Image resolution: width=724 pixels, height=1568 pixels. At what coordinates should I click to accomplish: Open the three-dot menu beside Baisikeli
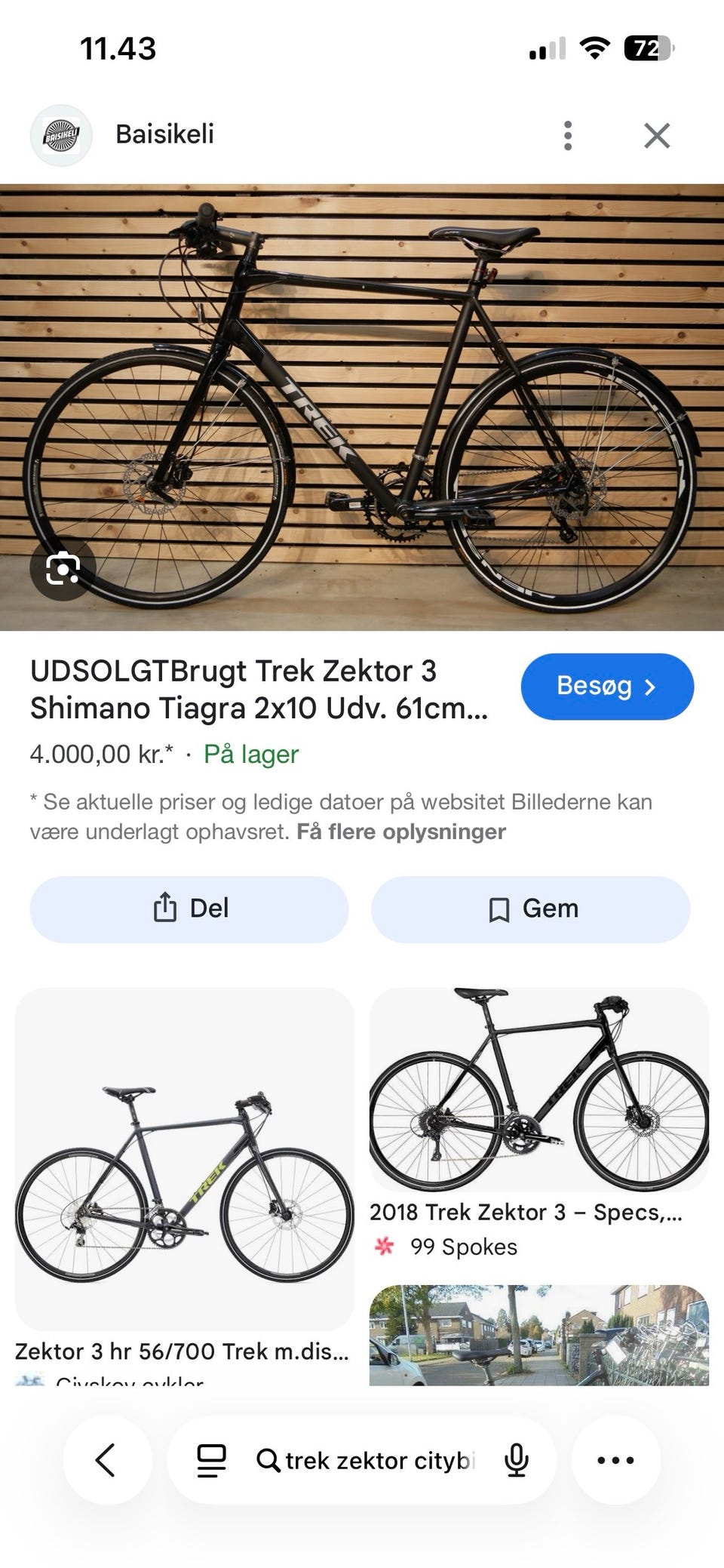[x=567, y=134]
